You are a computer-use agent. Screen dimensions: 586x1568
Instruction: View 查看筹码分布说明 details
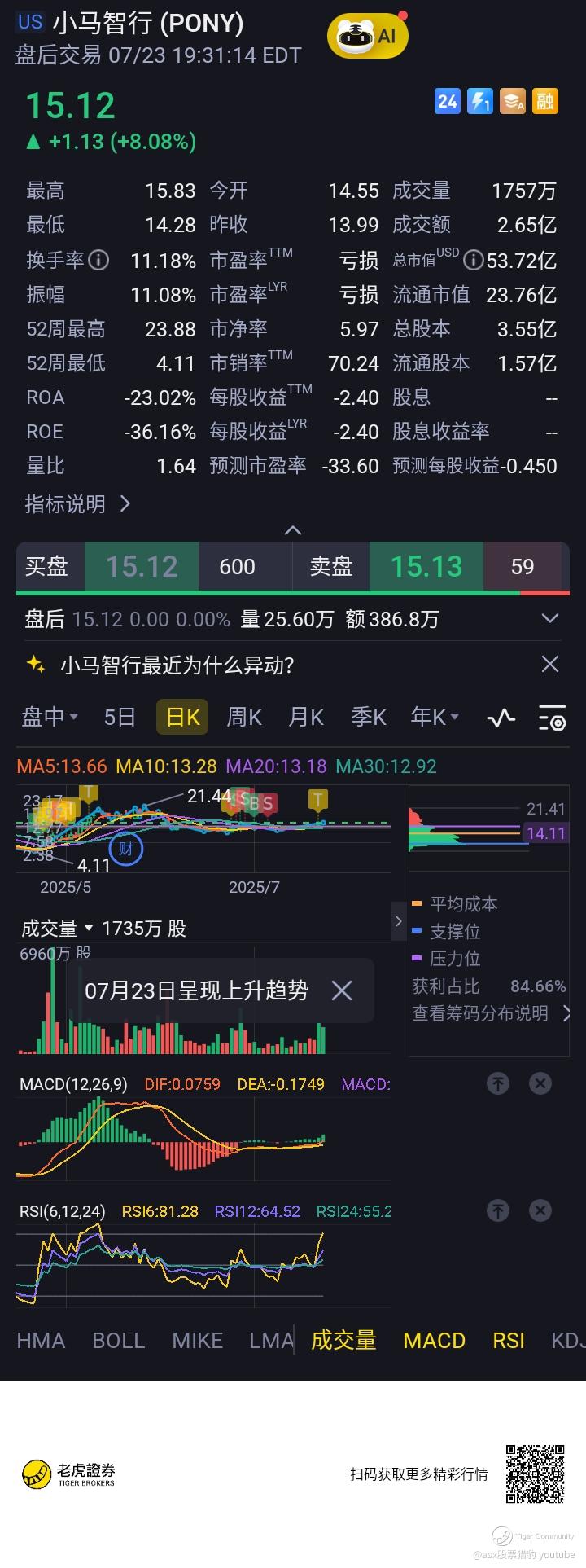[x=490, y=1013]
